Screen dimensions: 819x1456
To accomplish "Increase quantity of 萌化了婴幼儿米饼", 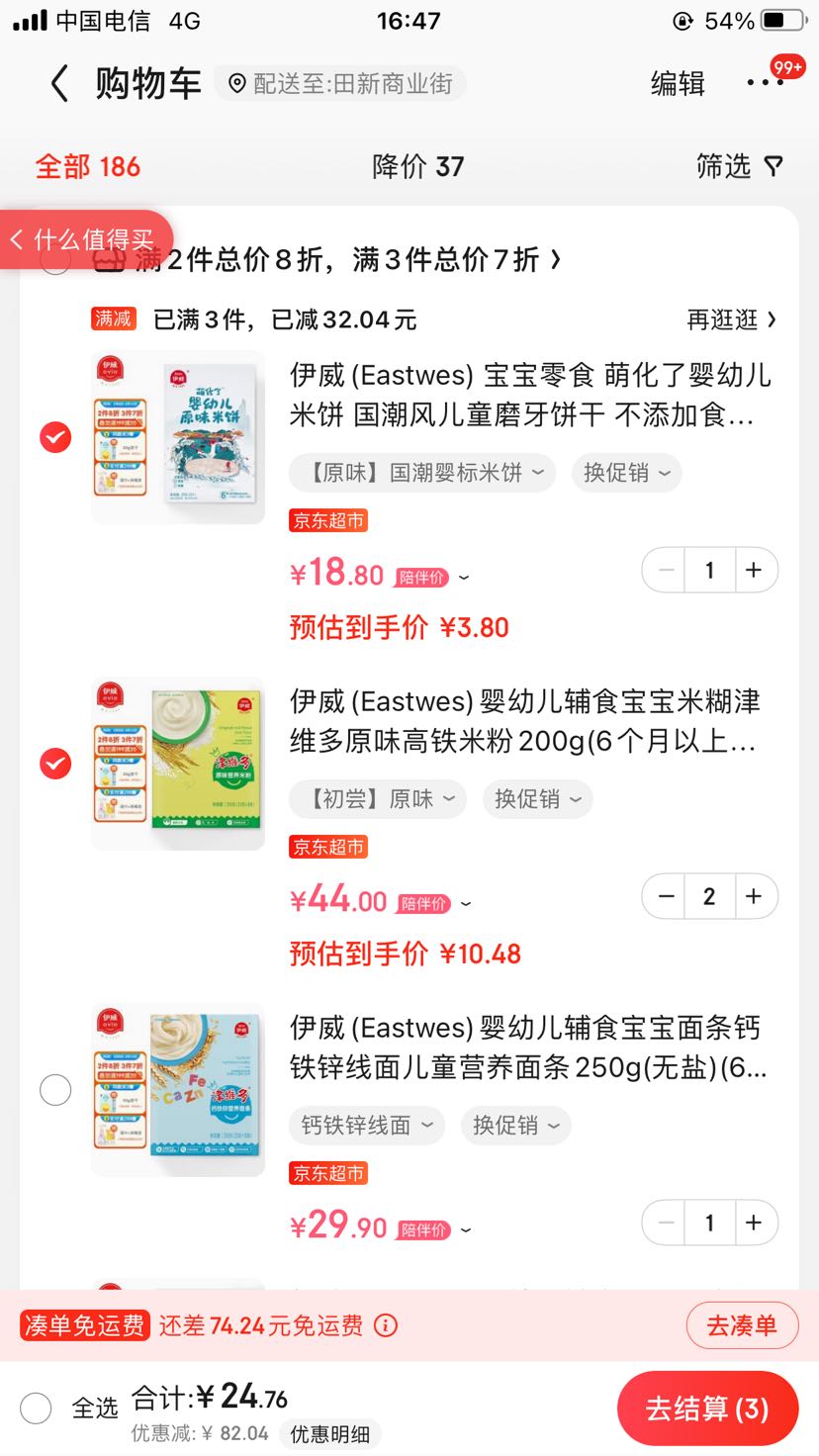I will pos(754,570).
